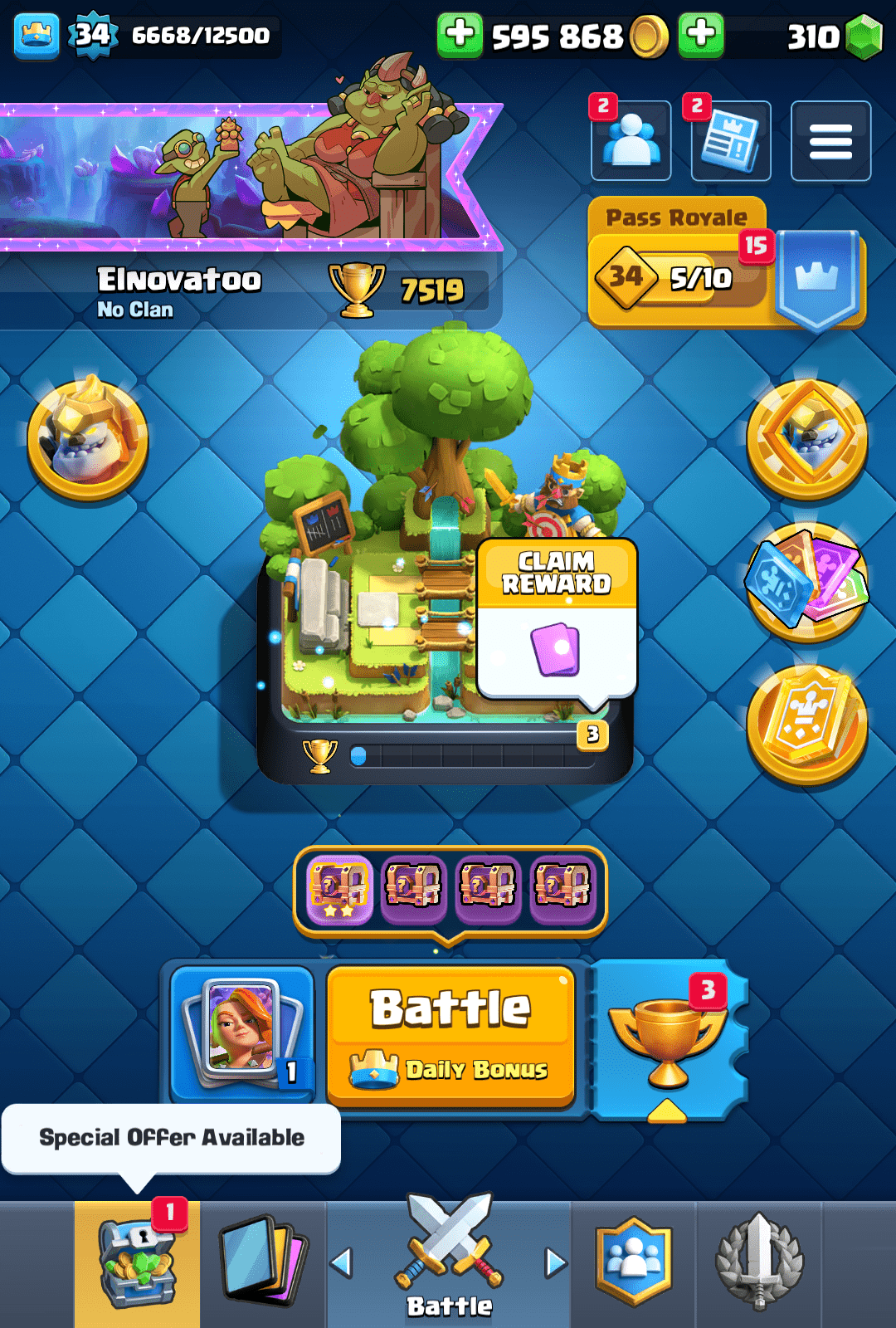This screenshot has width=896, height=1328.
Task: Add more gold with the plus button
Action: click(460, 36)
